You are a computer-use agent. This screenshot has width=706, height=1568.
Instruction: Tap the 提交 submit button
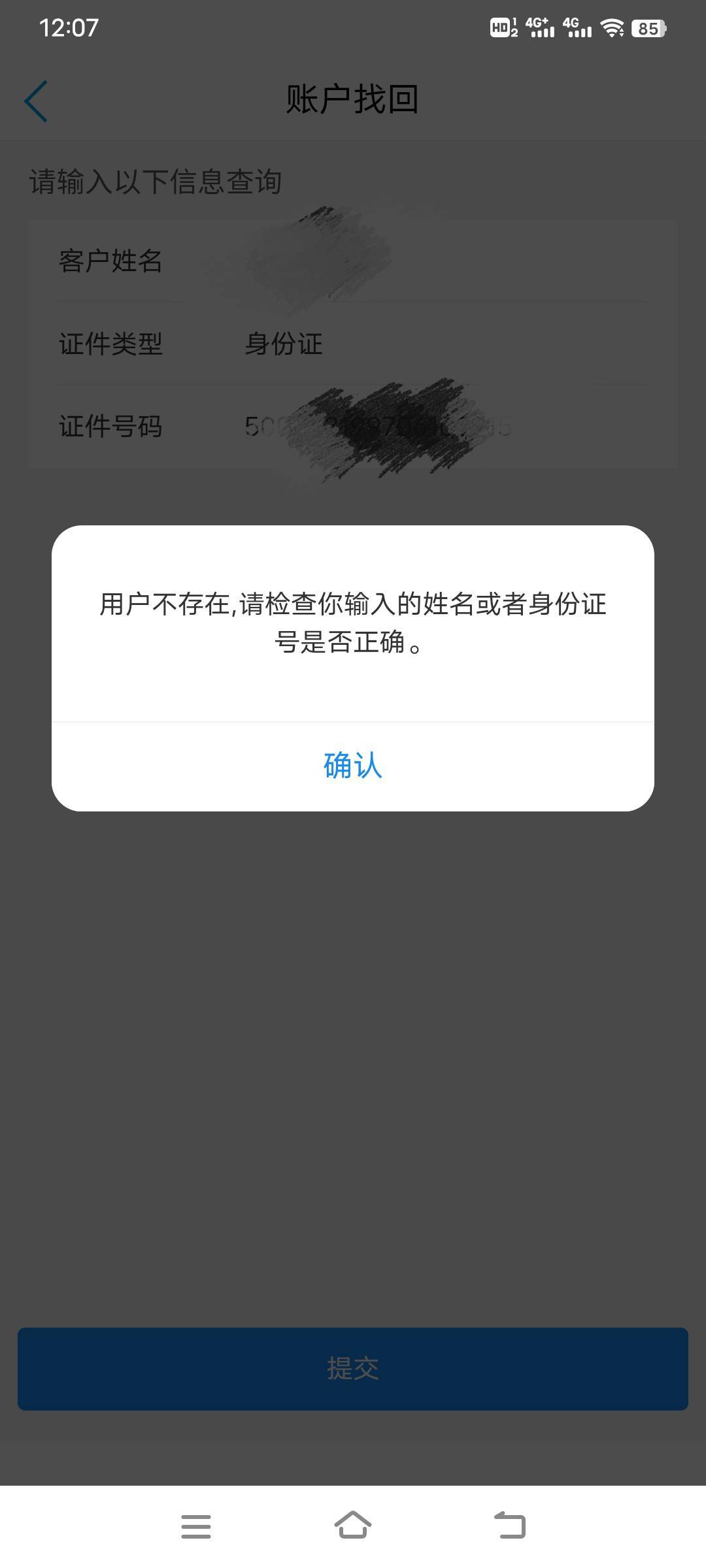click(353, 1368)
